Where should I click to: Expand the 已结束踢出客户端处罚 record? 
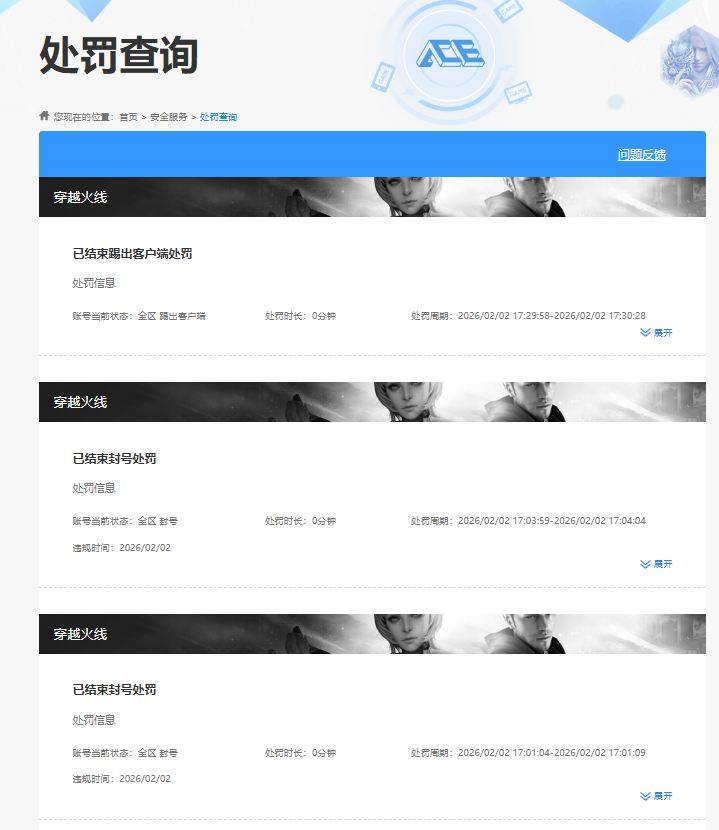coord(656,333)
